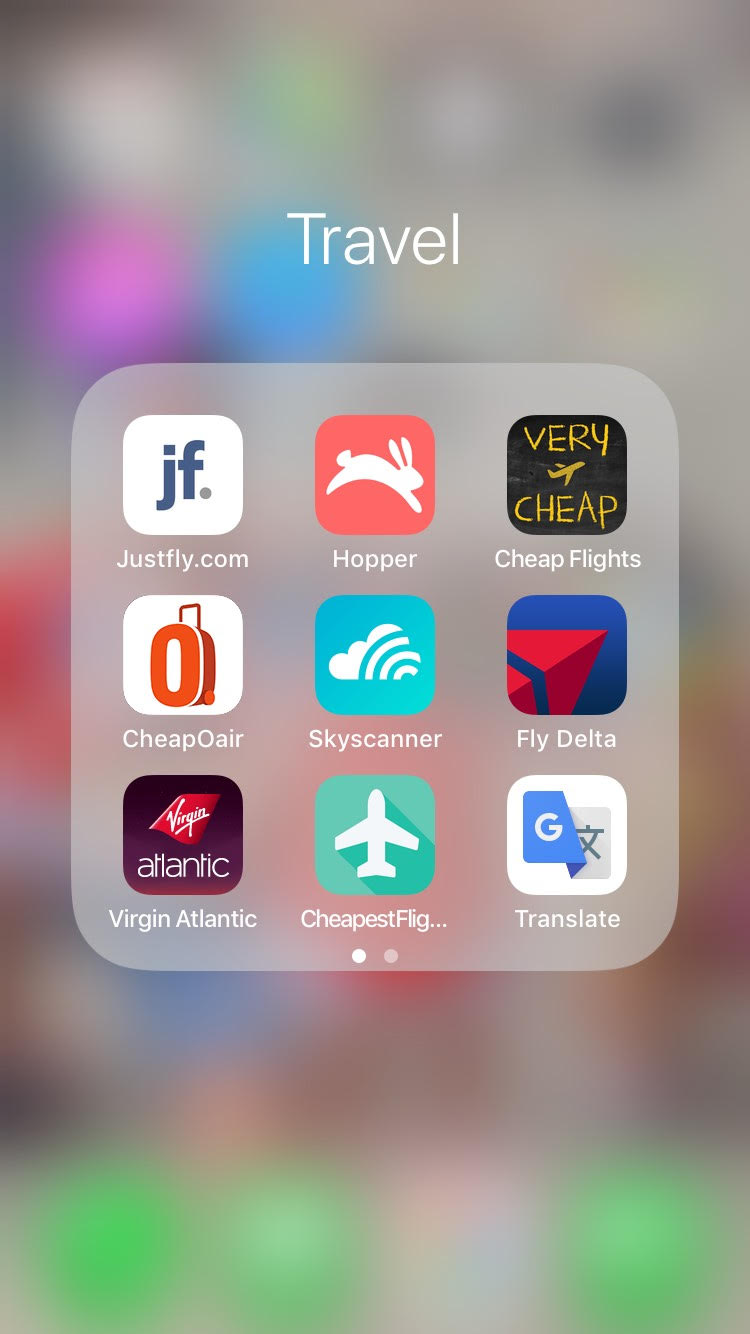The height and width of the screenshot is (1334, 750).
Task: Launch CheapOair
Action: [183, 655]
